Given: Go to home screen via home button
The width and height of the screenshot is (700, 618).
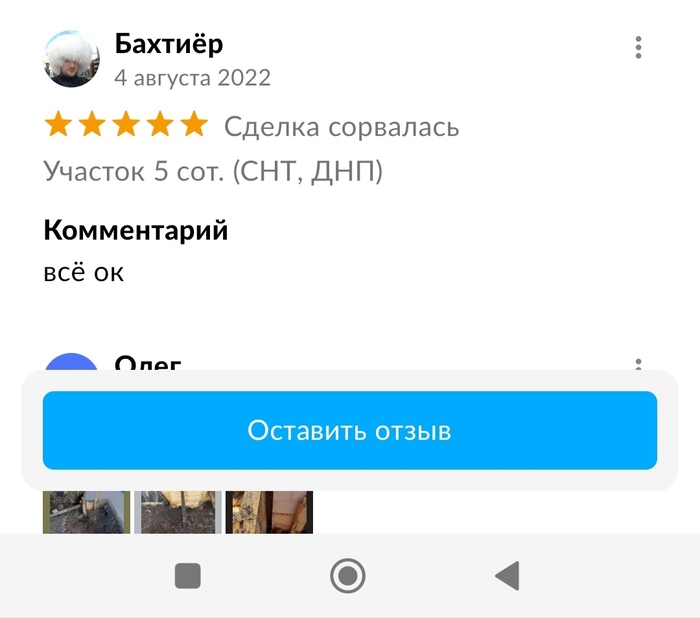Looking at the screenshot, I should tap(348, 576).
